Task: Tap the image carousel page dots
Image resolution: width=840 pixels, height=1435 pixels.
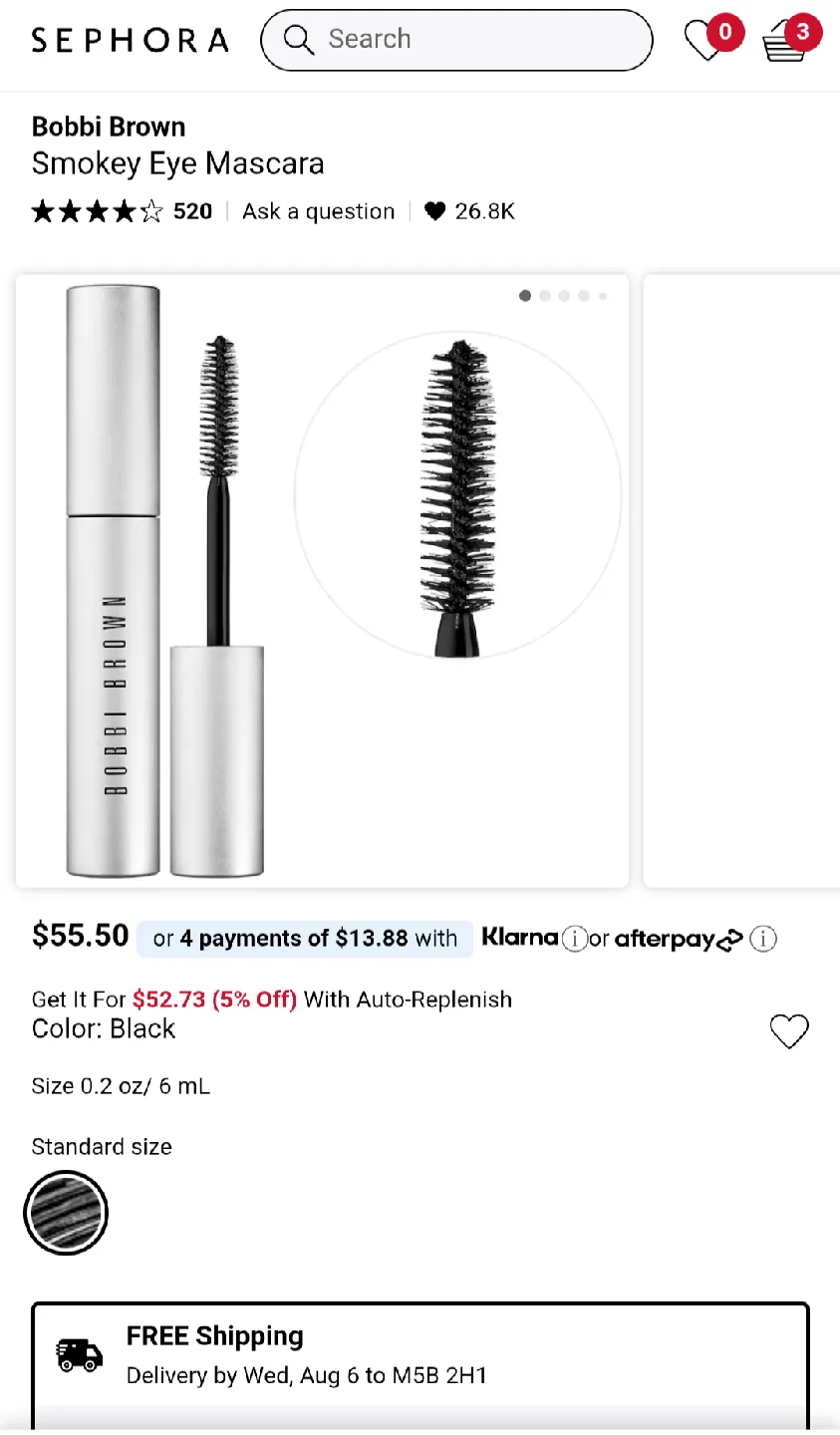Action: [x=563, y=296]
